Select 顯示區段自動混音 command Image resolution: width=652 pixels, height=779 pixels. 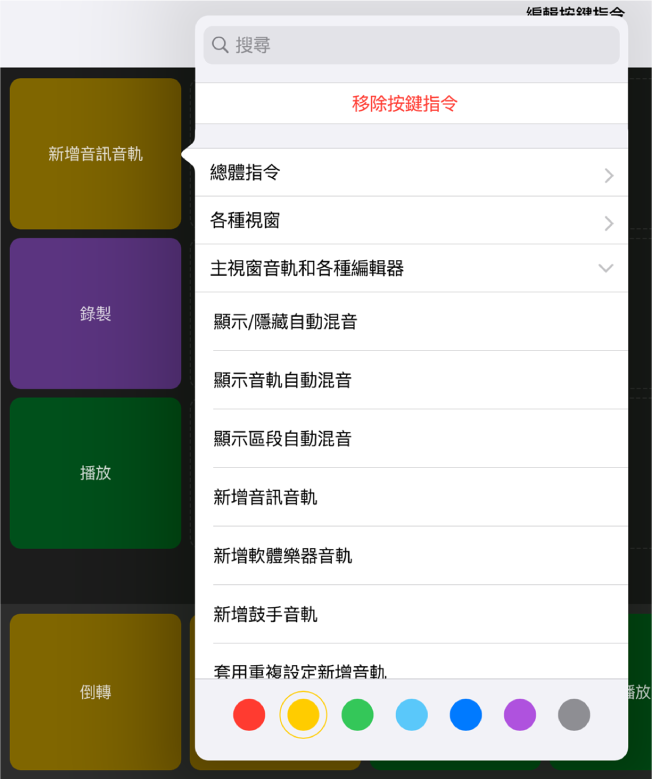411,439
